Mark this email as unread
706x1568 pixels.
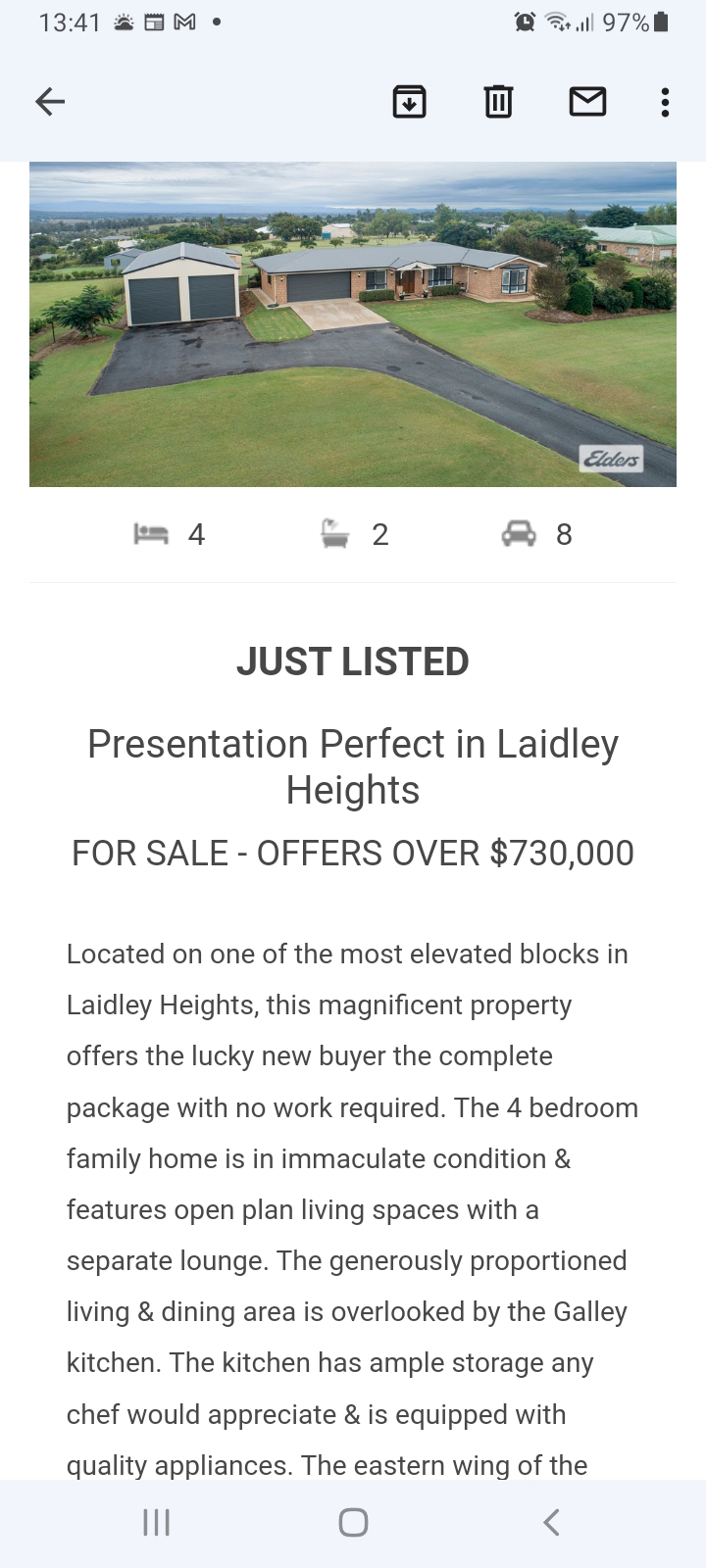[587, 101]
